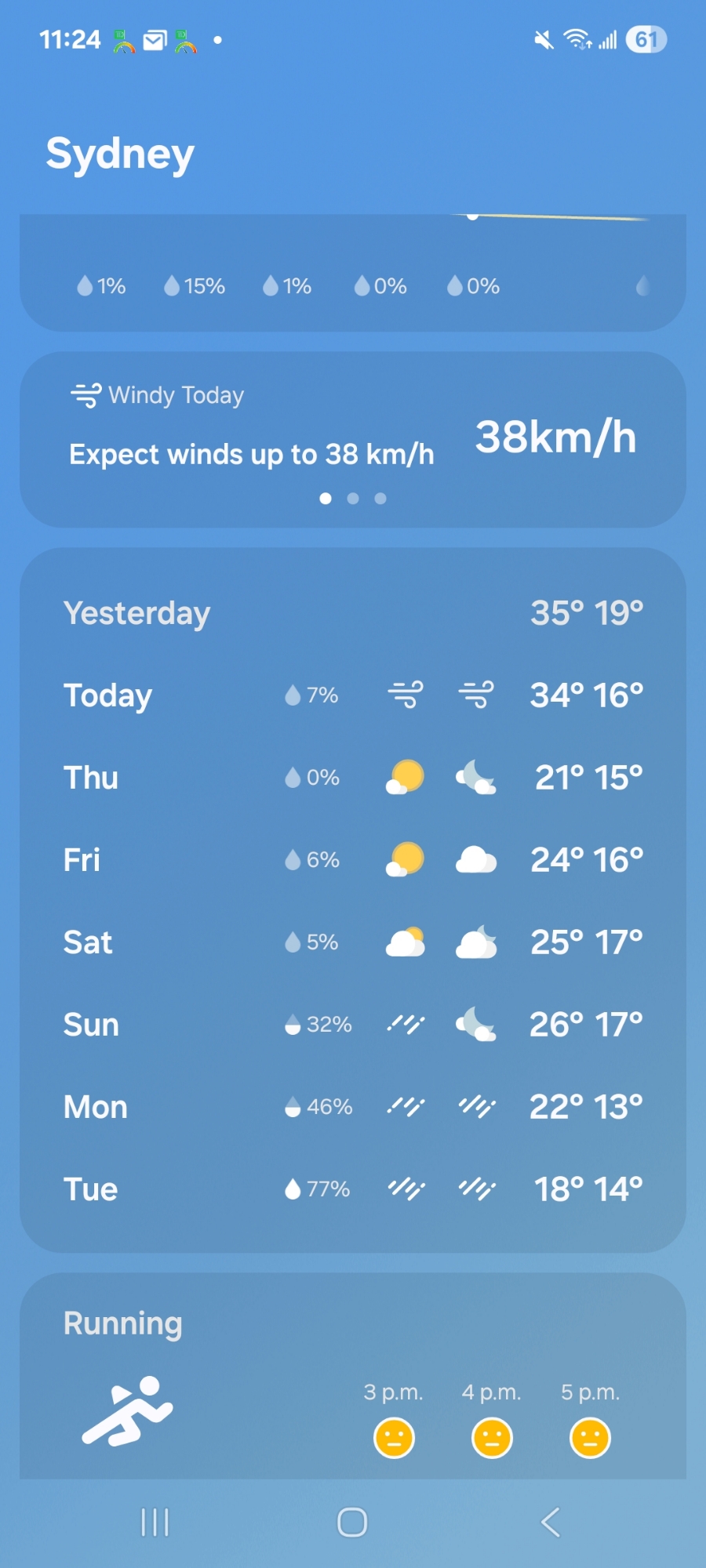
Task: Open Sat forecast details
Action: pos(353,942)
